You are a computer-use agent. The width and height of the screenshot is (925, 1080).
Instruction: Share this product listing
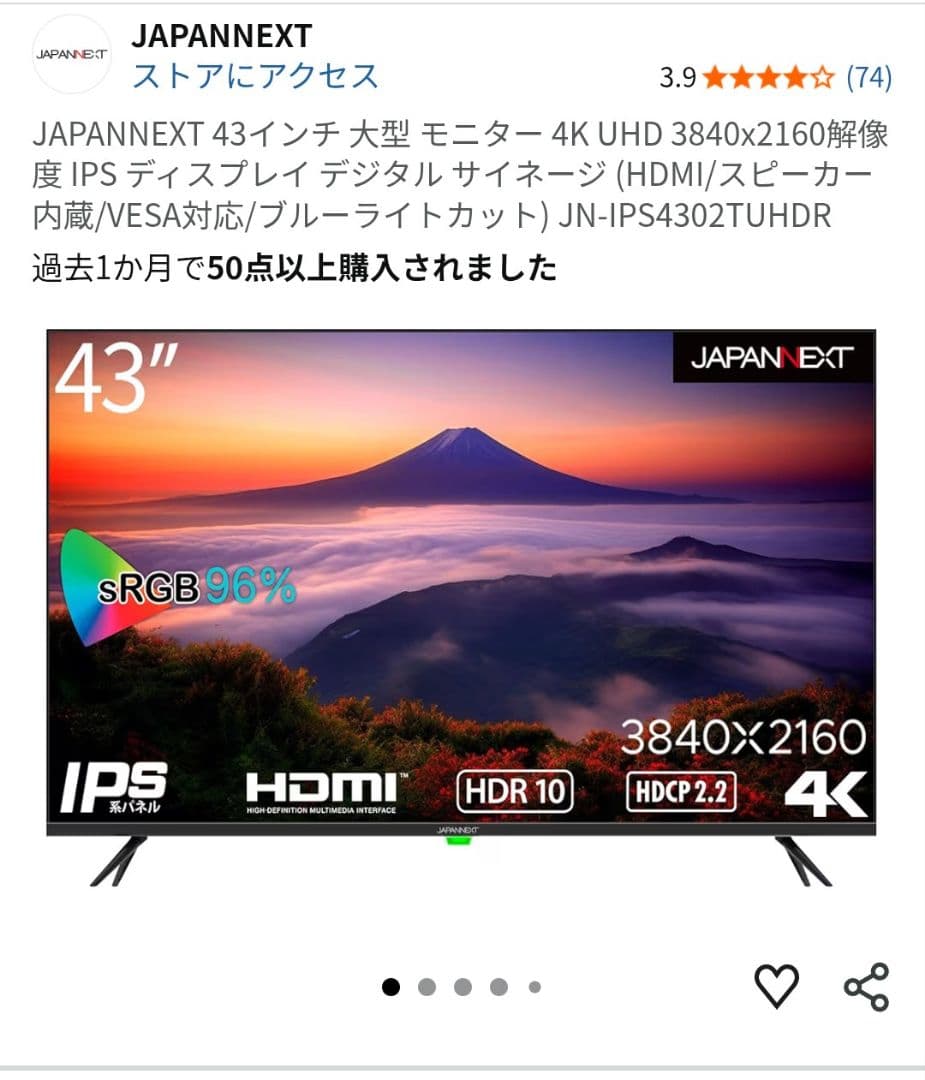866,986
